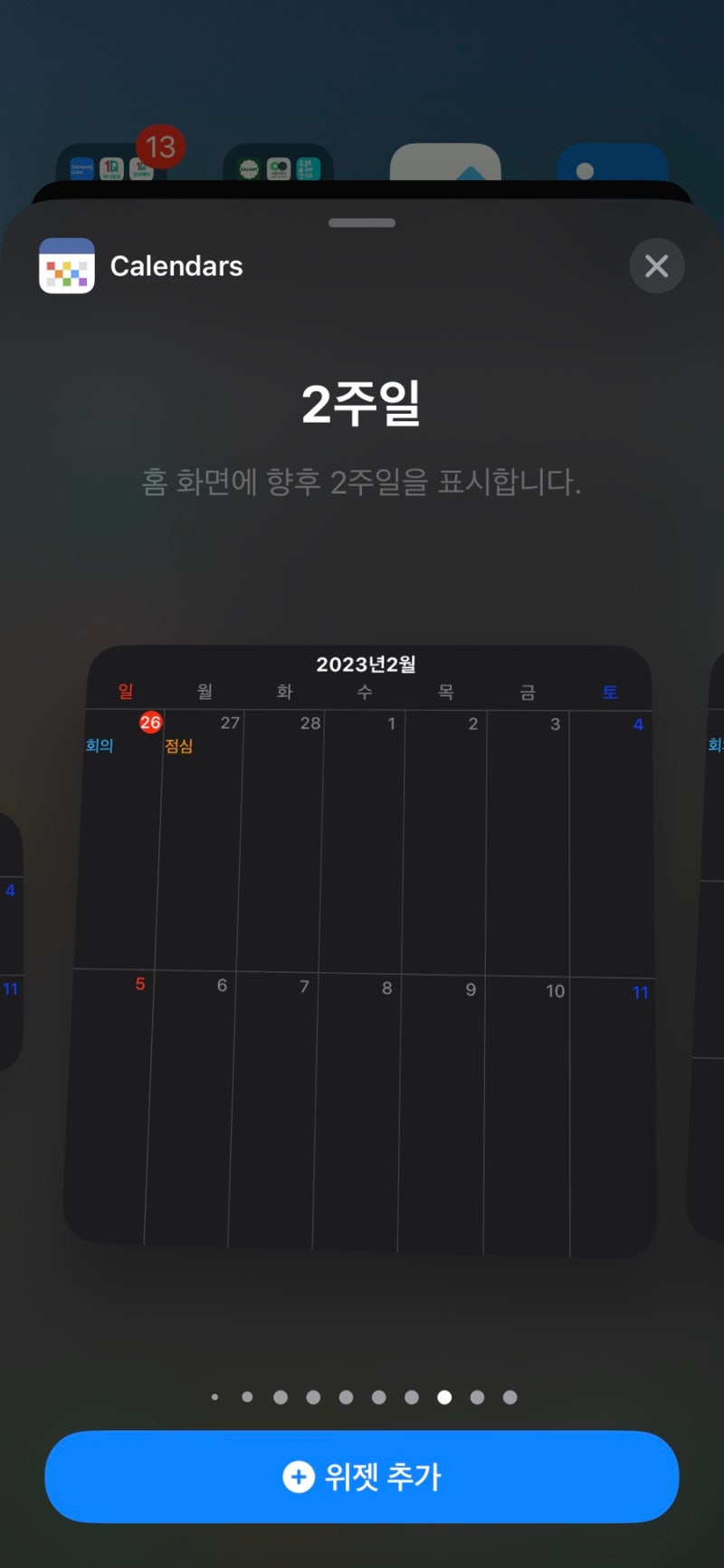
Task: Tap today's date 26 in the preview
Action: click(150, 722)
